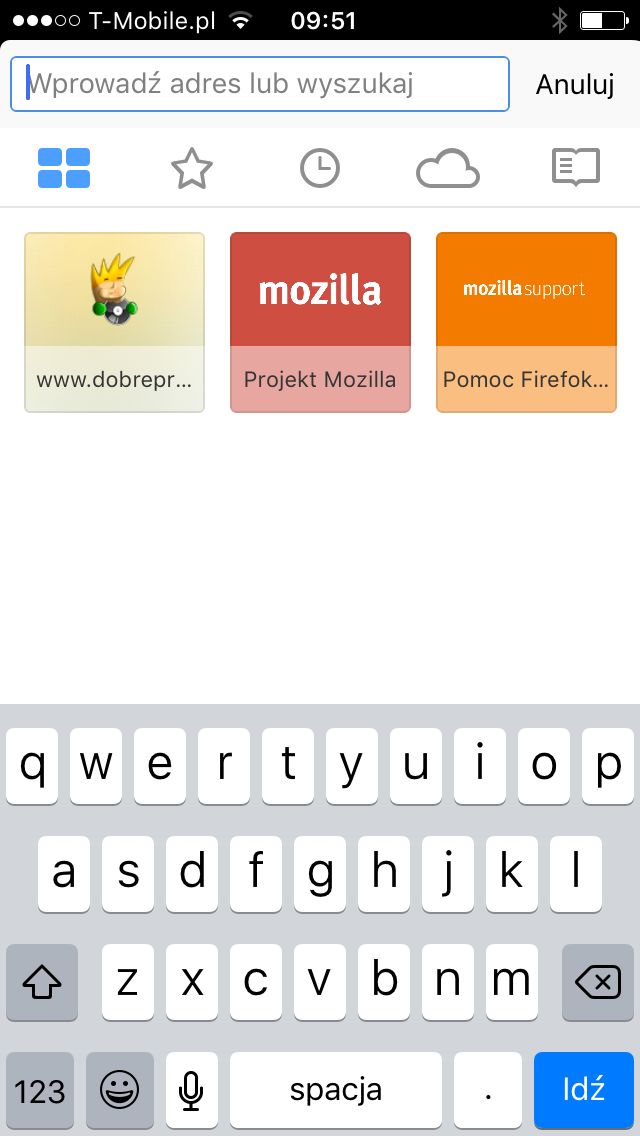
Task: Tap the shift key
Action: (x=42, y=982)
